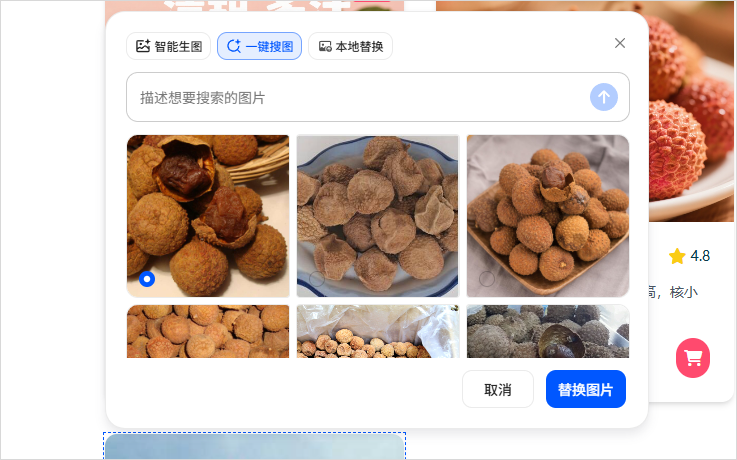Select the longans on wooden plate image
737x460 pixels.
pos(548,215)
